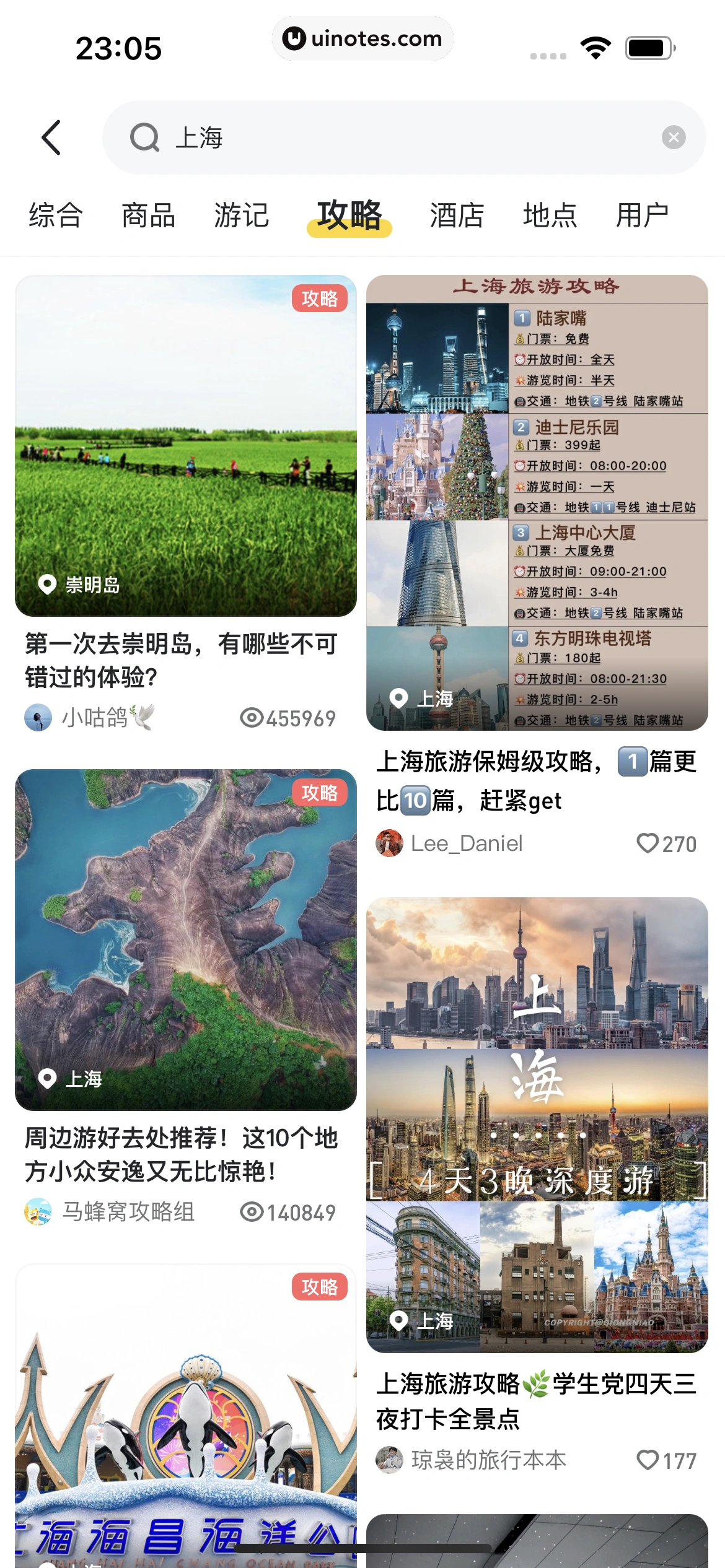The image size is (725, 1568).
Task: Tap the 上海 location pin on the aerial photo
Action: click(x=47, y=1078)
